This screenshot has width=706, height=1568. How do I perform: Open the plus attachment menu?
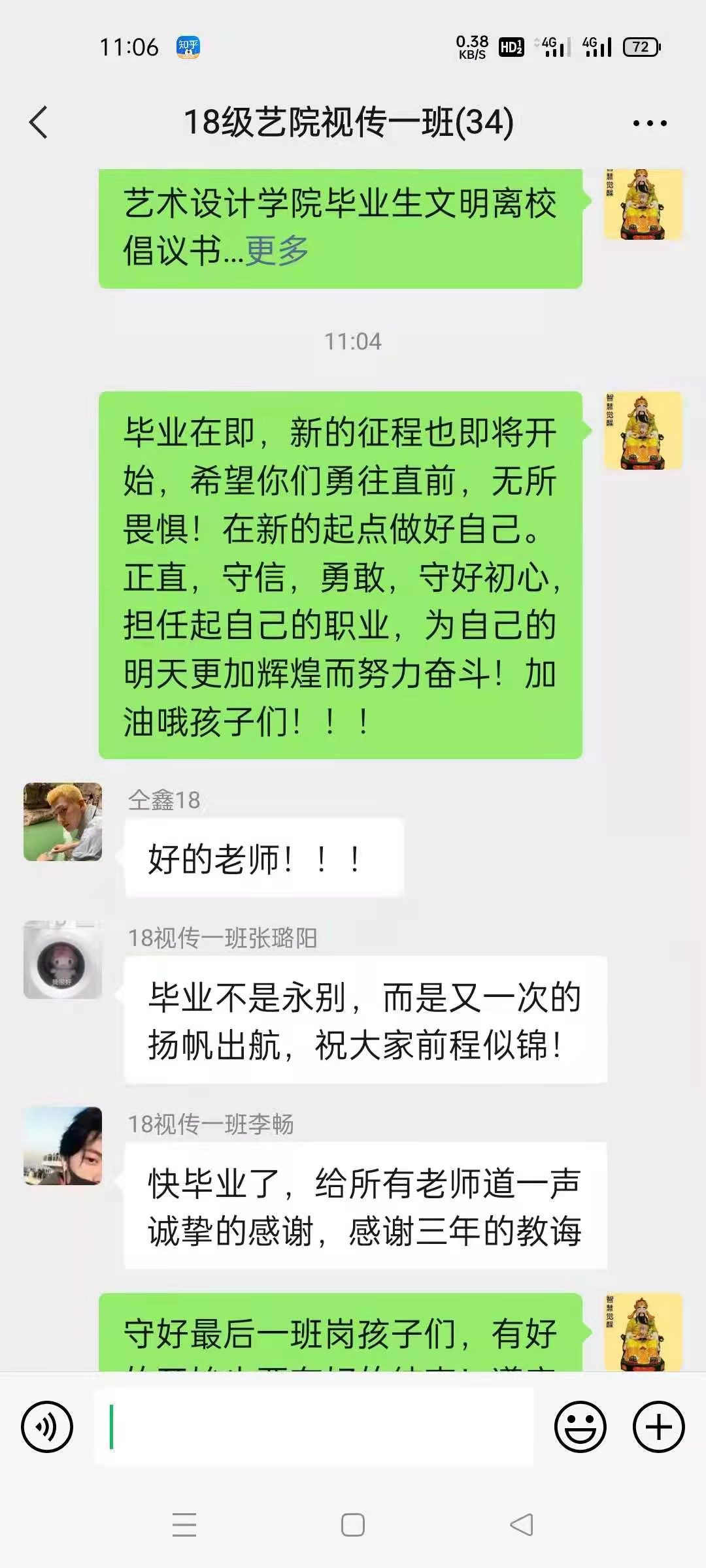coord(658,1426)
